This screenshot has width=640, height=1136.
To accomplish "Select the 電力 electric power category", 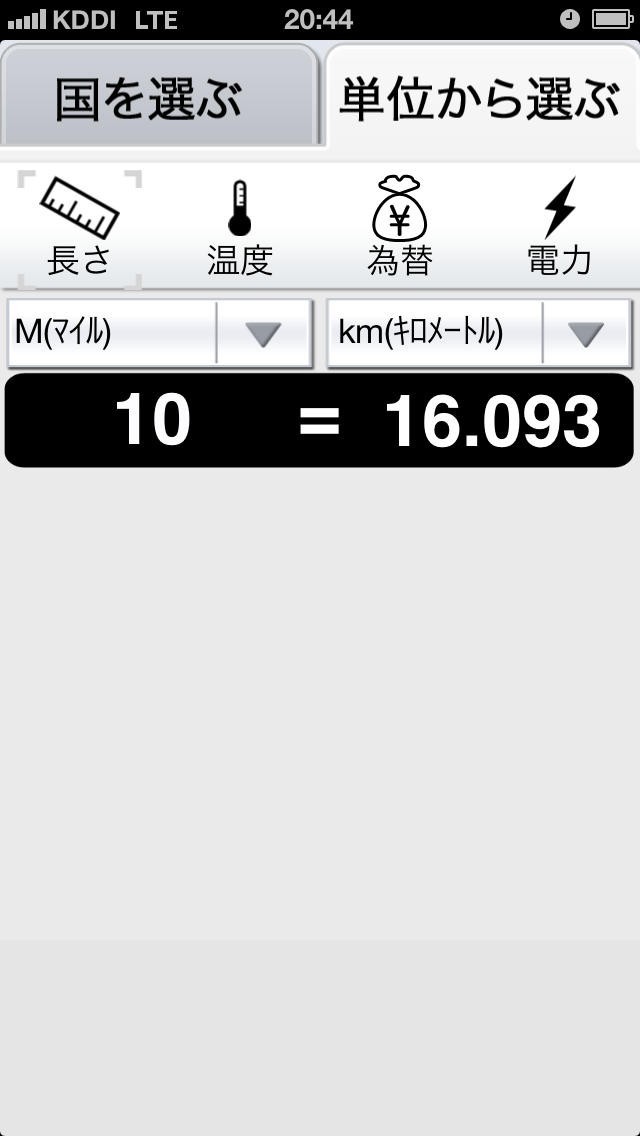I will click(559, 229).
